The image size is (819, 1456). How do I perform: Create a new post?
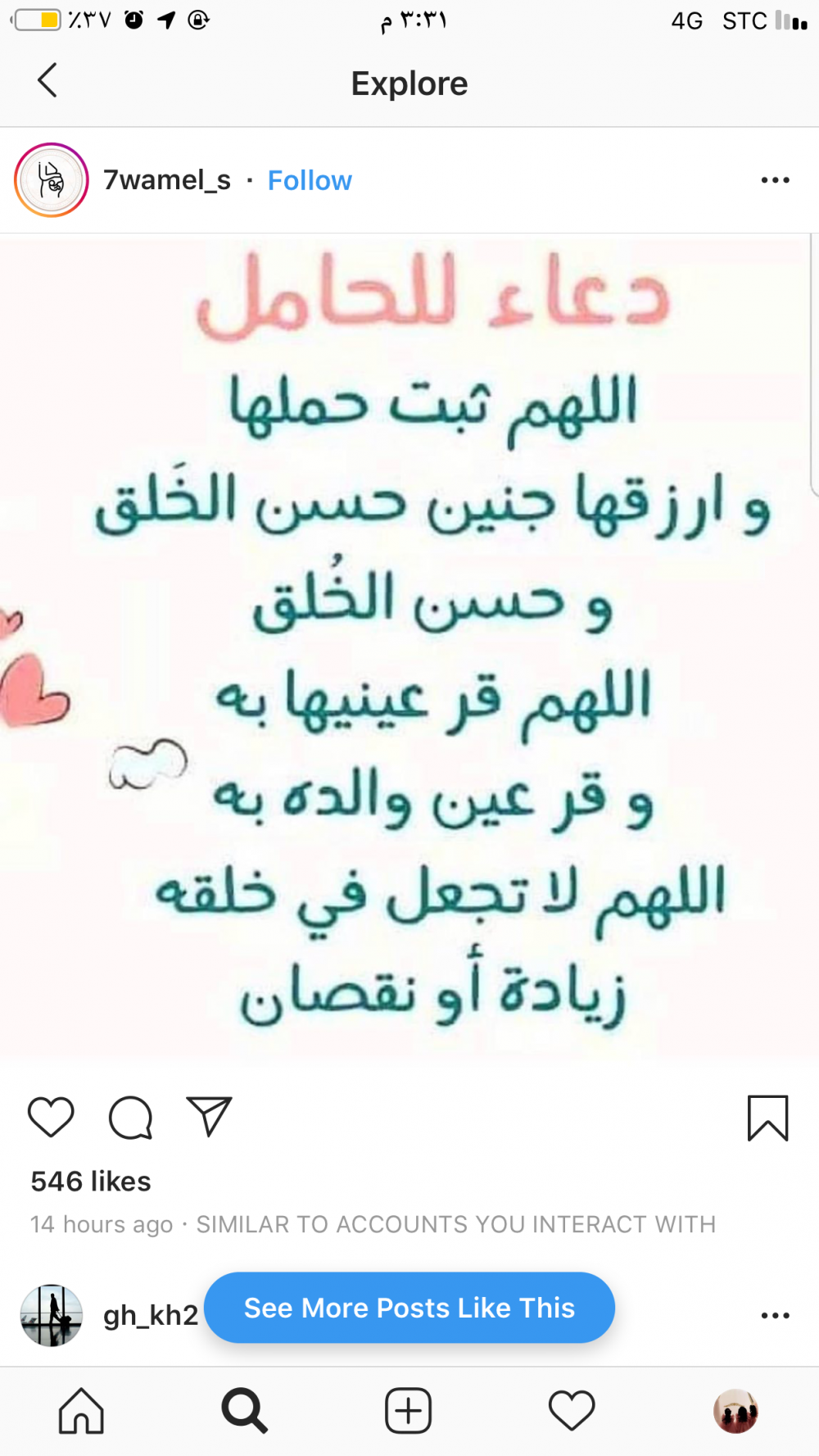[408, 1410]
